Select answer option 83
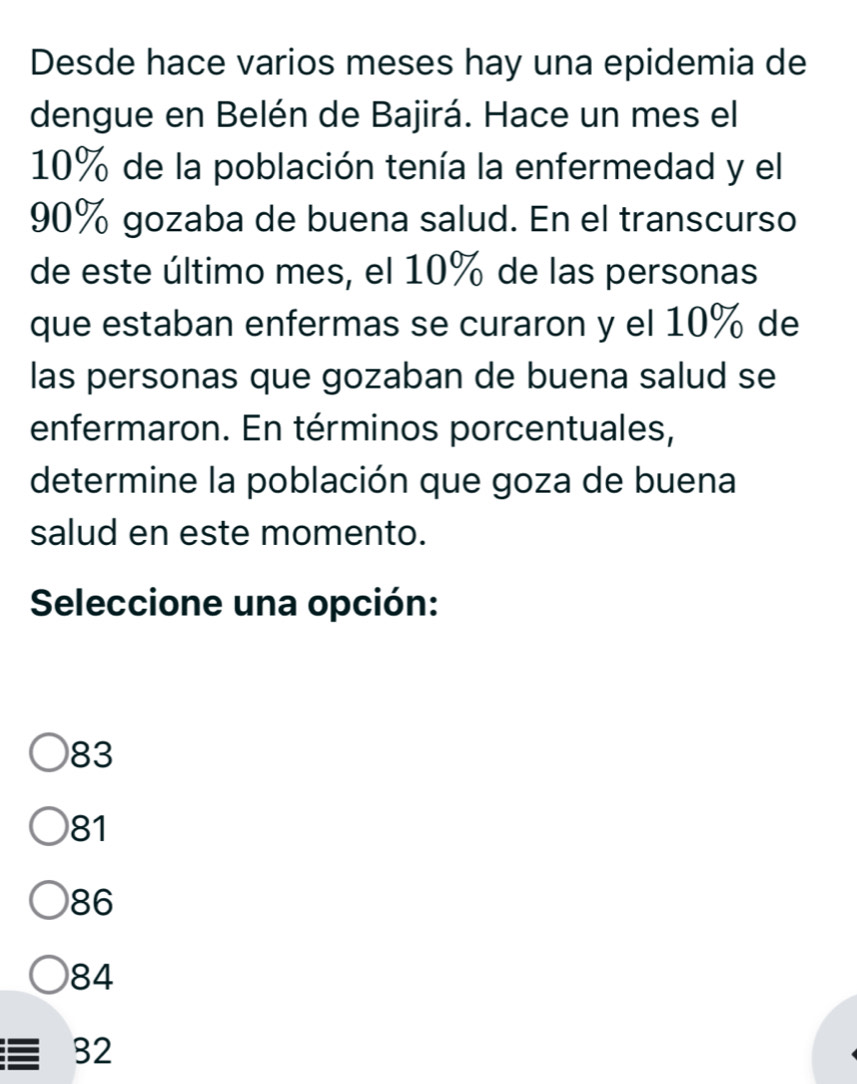The width and height of the screenshot is (857, 1084). click(50, 753)
